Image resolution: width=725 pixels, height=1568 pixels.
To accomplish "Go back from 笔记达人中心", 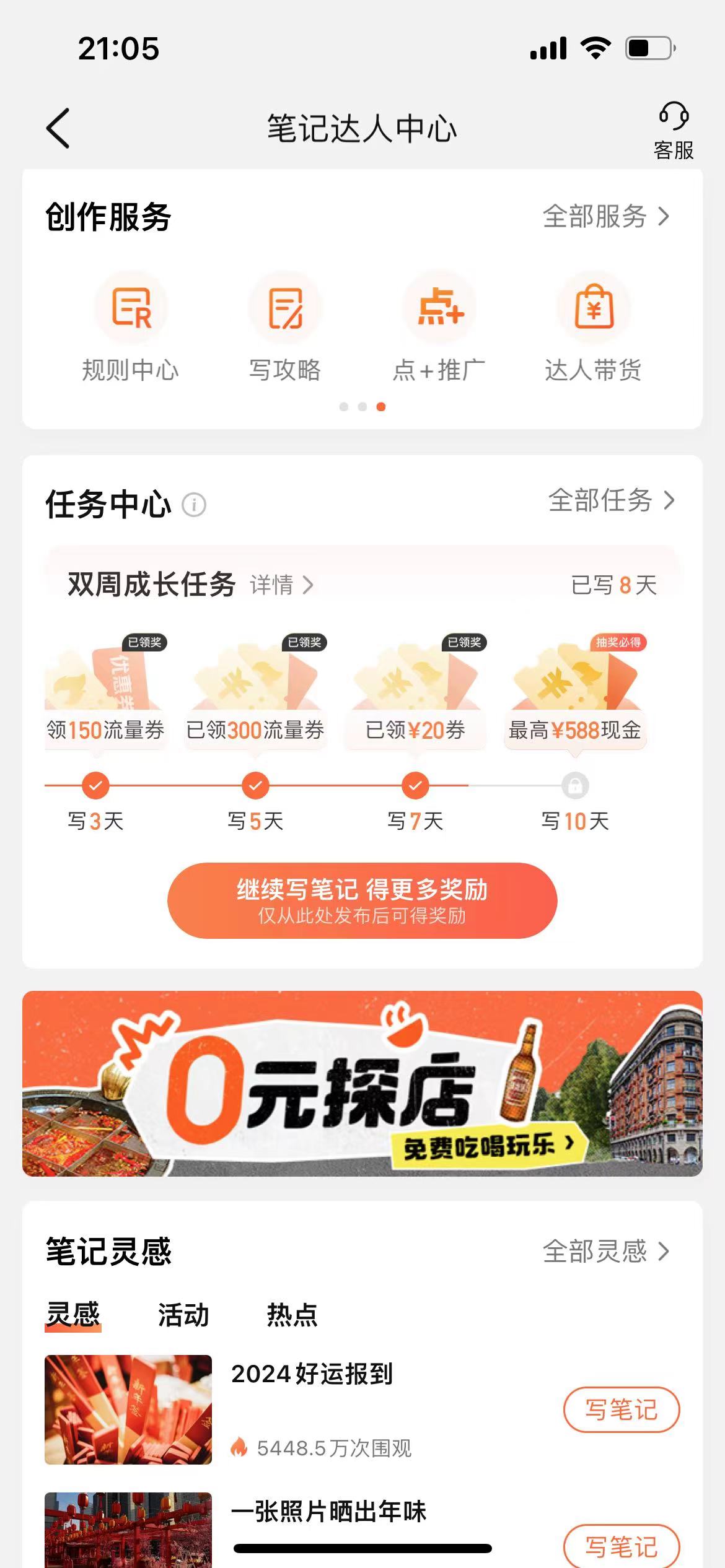I will (x=58, y=128).
